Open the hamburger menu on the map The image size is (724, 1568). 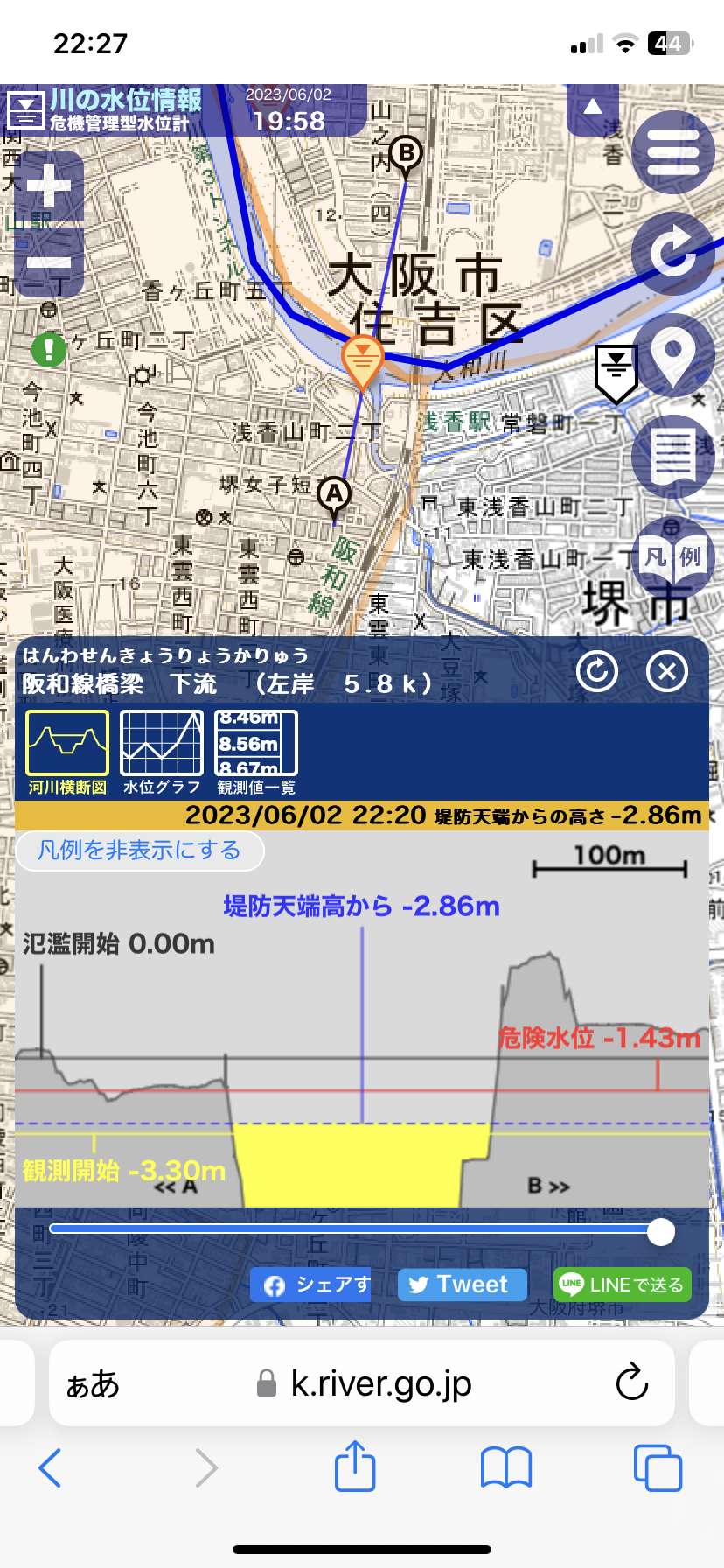point(673,154)
